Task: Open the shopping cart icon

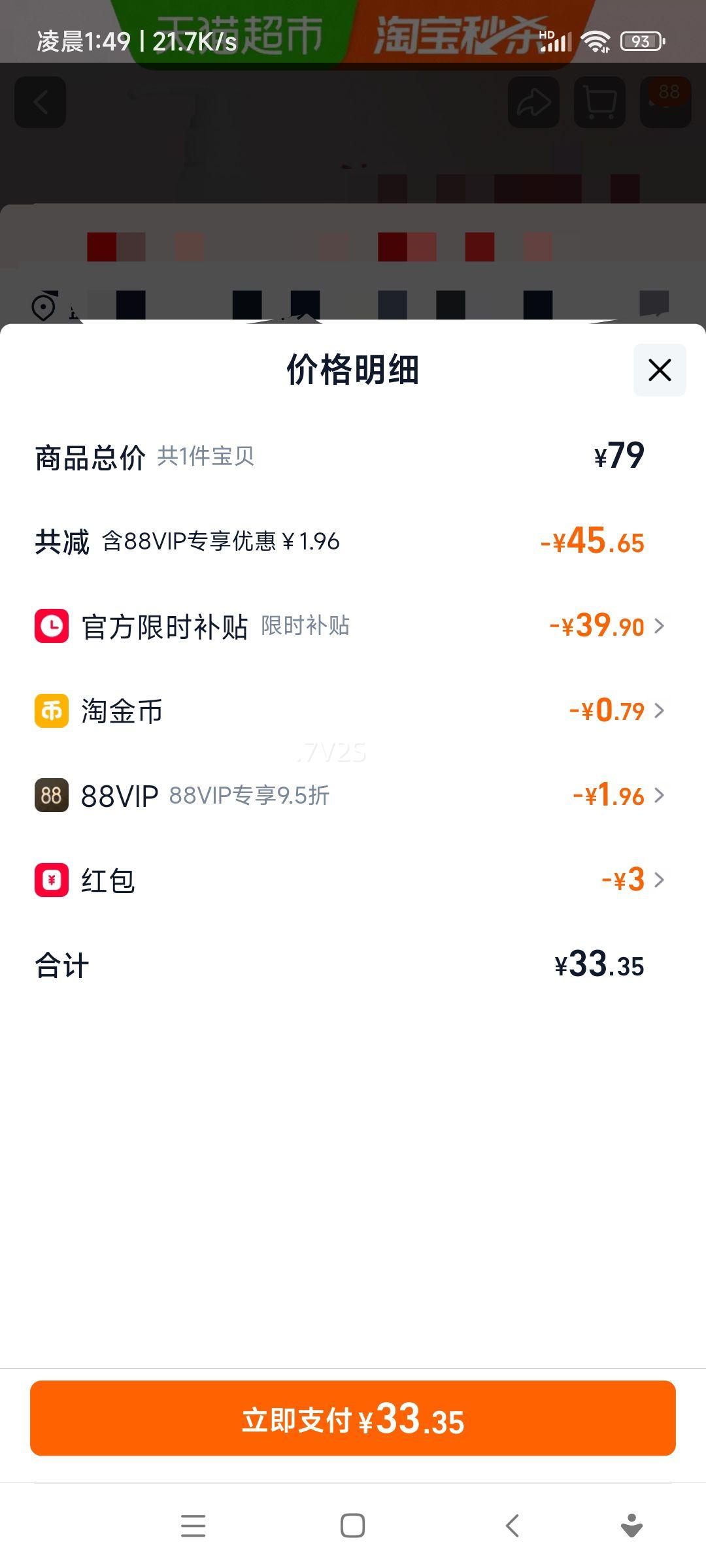Action: pos(599,103)
